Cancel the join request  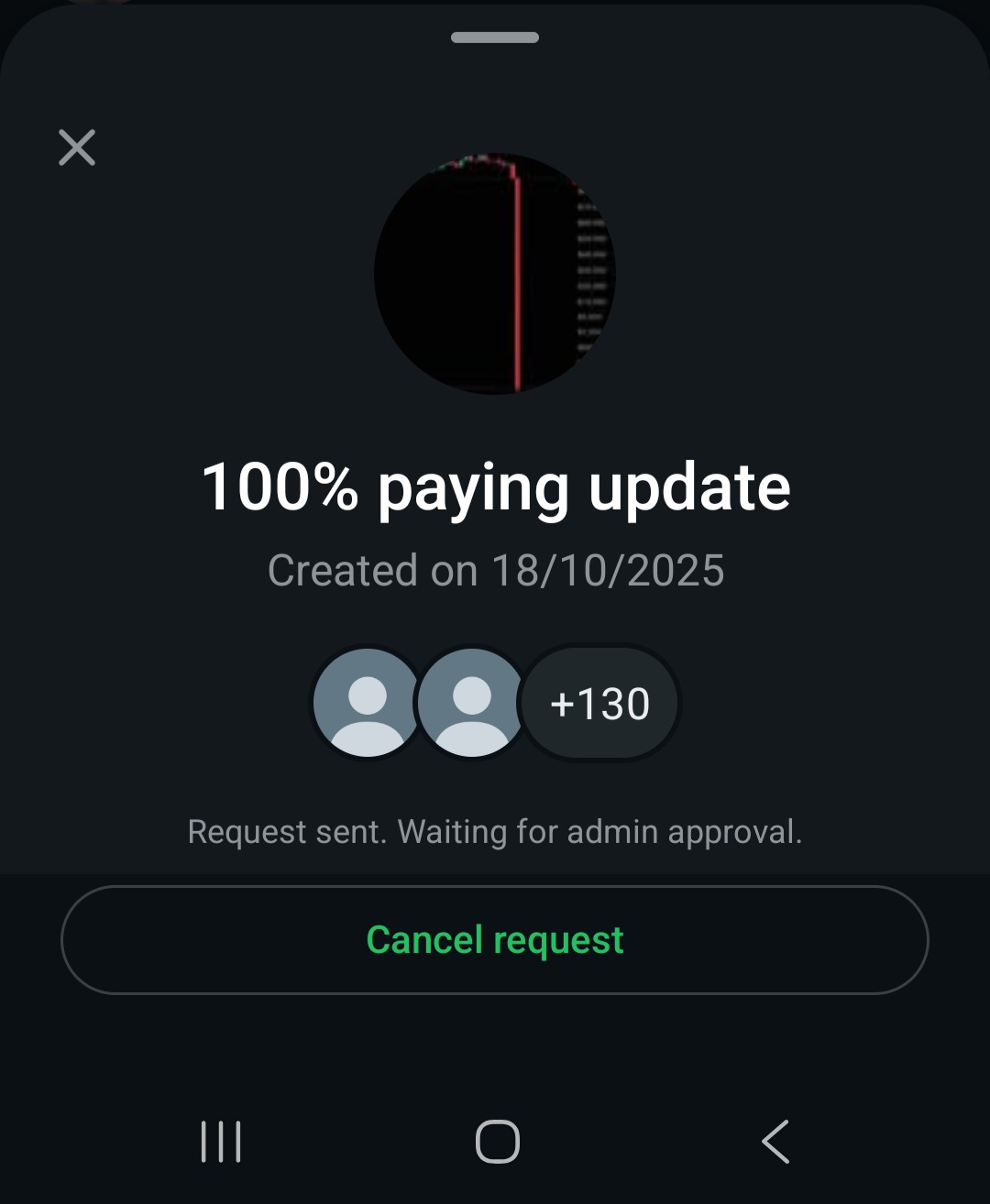coord(495,940)
